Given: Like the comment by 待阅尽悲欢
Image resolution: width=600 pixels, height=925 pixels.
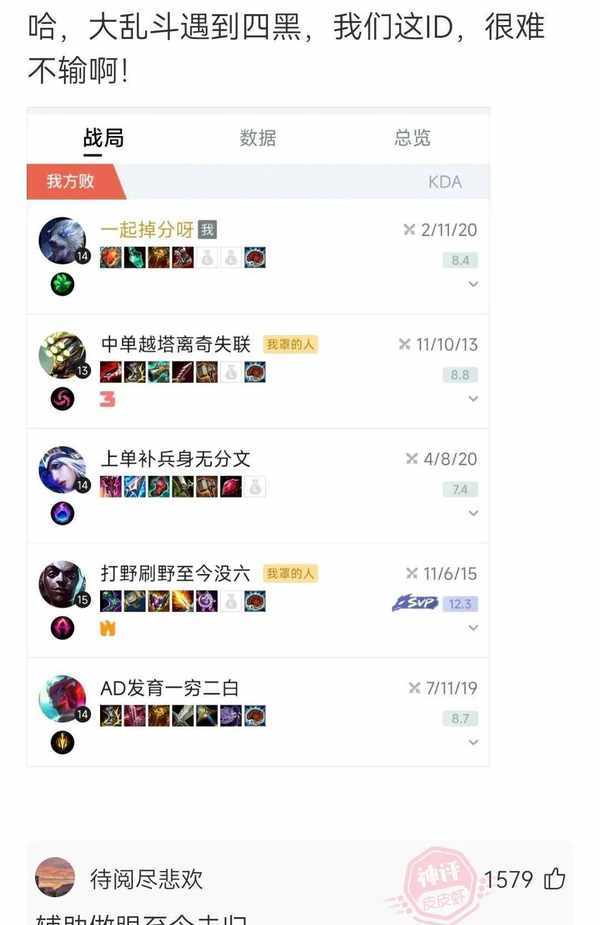Looking at the screenshot, I should pos(554,879).
